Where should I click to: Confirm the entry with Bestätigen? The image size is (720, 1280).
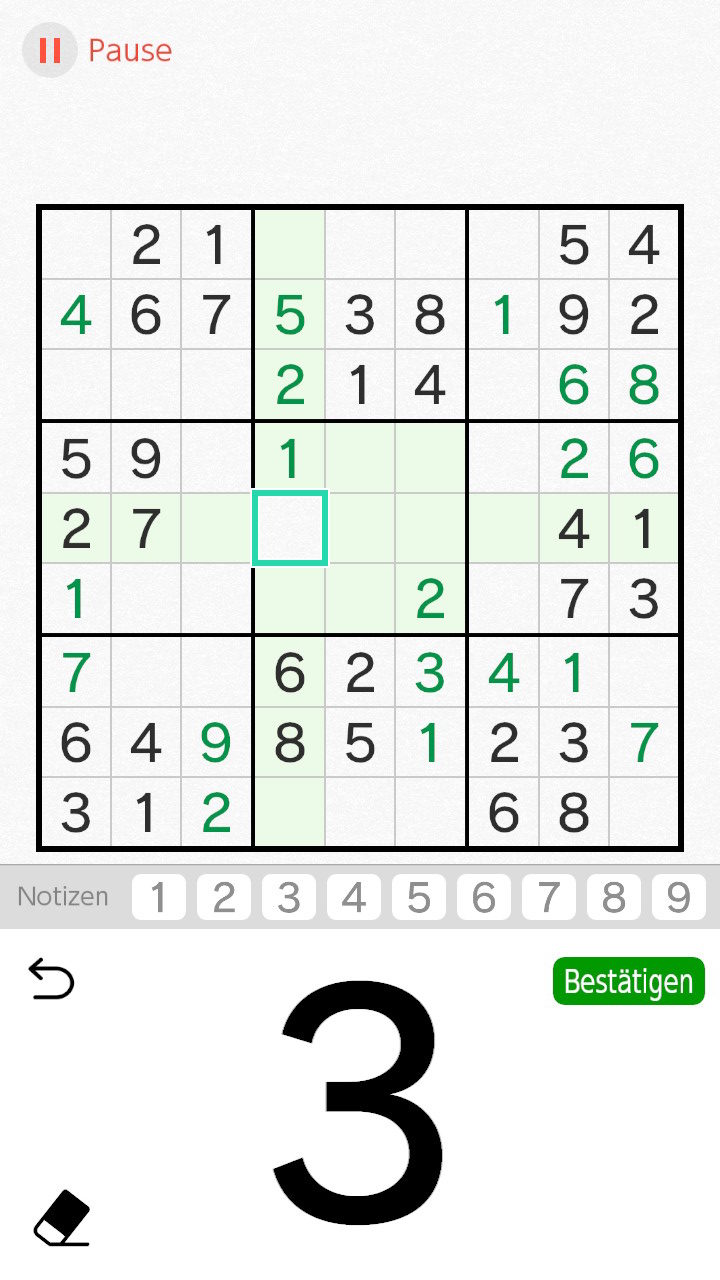point(628,981)
